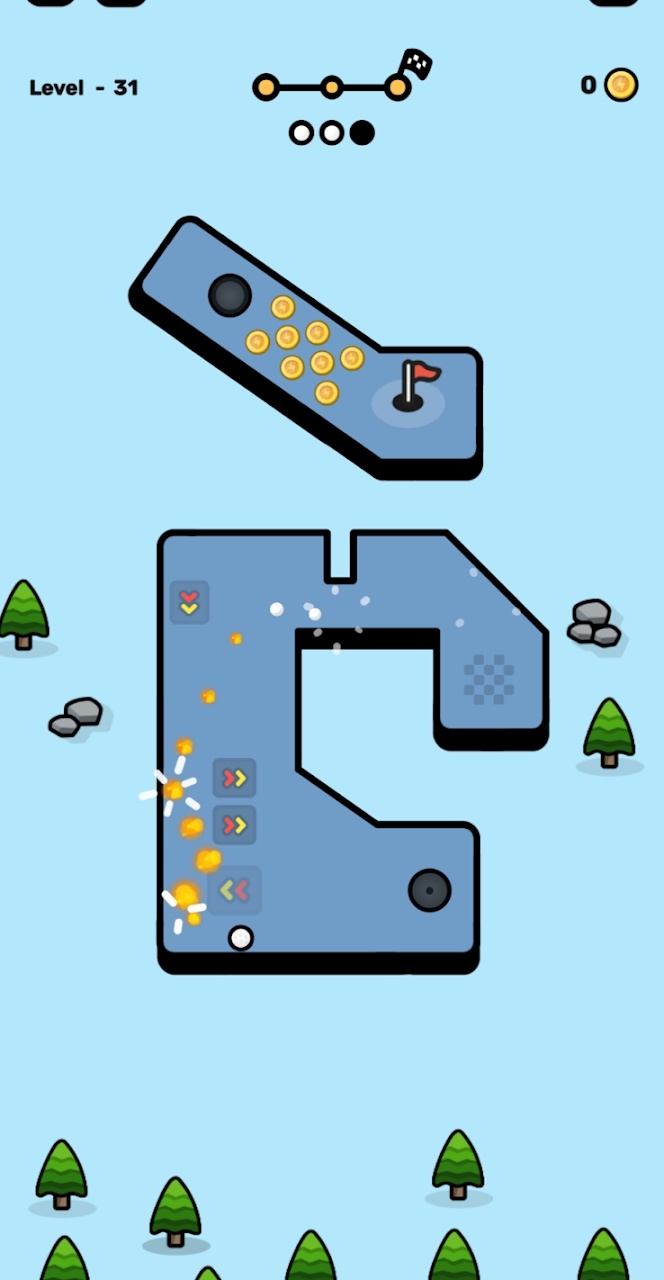Image resolution: width=664 pixels, height=1280 pixels.
Task: Tap the white golf ball
Action: point(240,938)
